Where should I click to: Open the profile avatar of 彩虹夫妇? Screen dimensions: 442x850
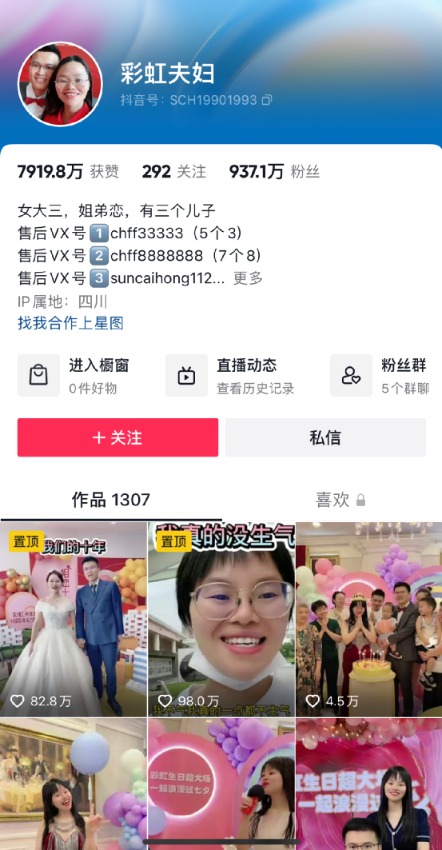click(x=60, y=83)
